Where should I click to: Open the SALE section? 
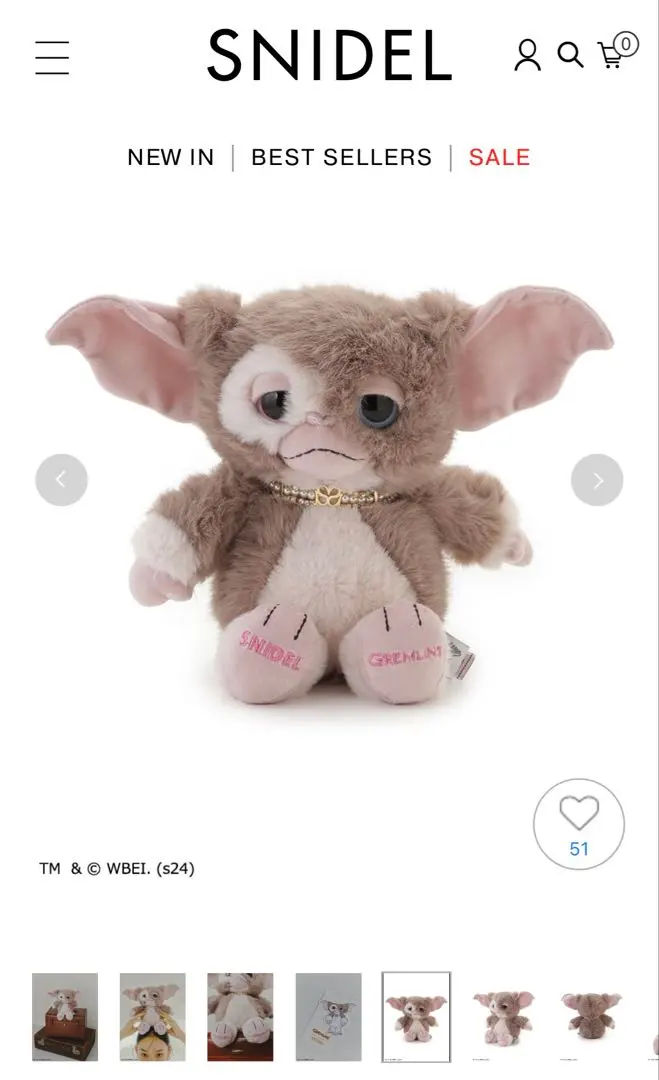(499, 157)
